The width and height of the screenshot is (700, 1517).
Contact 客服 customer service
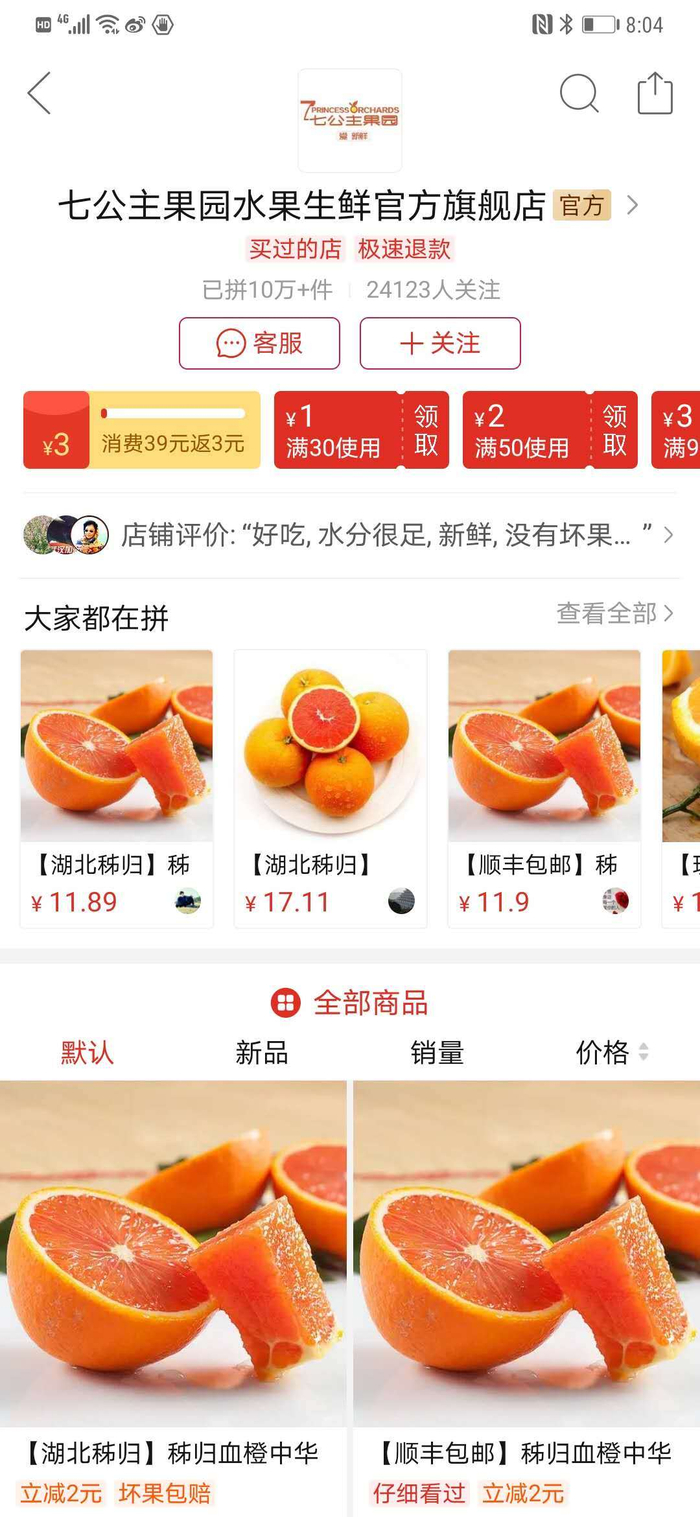(x=259, y=343)
